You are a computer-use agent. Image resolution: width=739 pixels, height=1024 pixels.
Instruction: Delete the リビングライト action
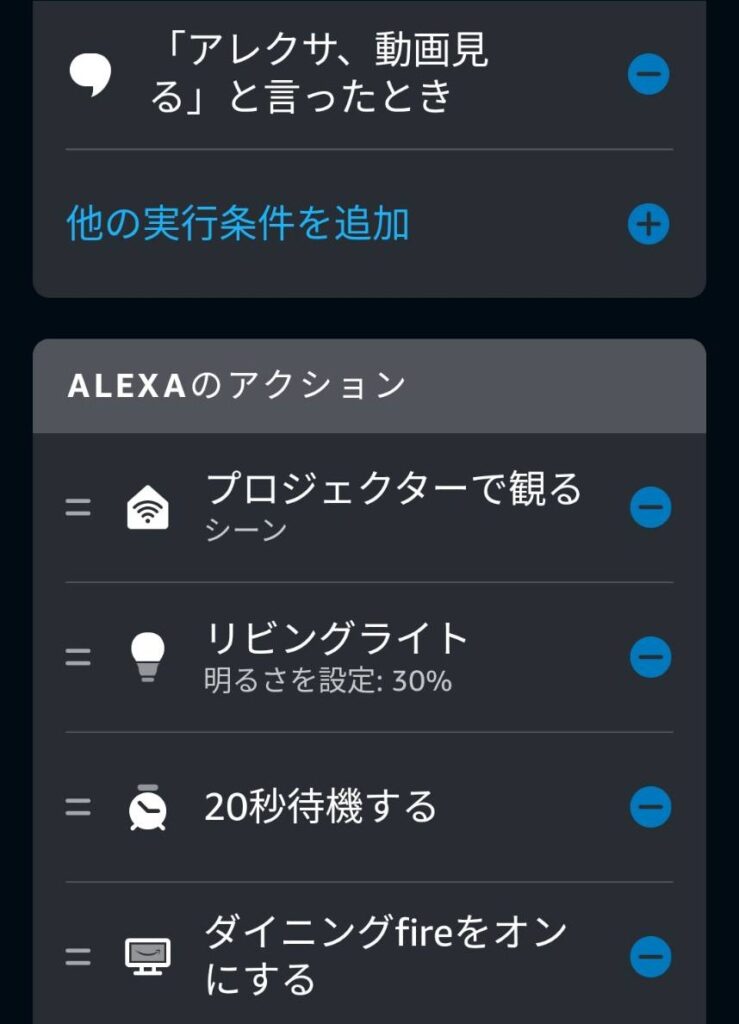coord(650,657)
